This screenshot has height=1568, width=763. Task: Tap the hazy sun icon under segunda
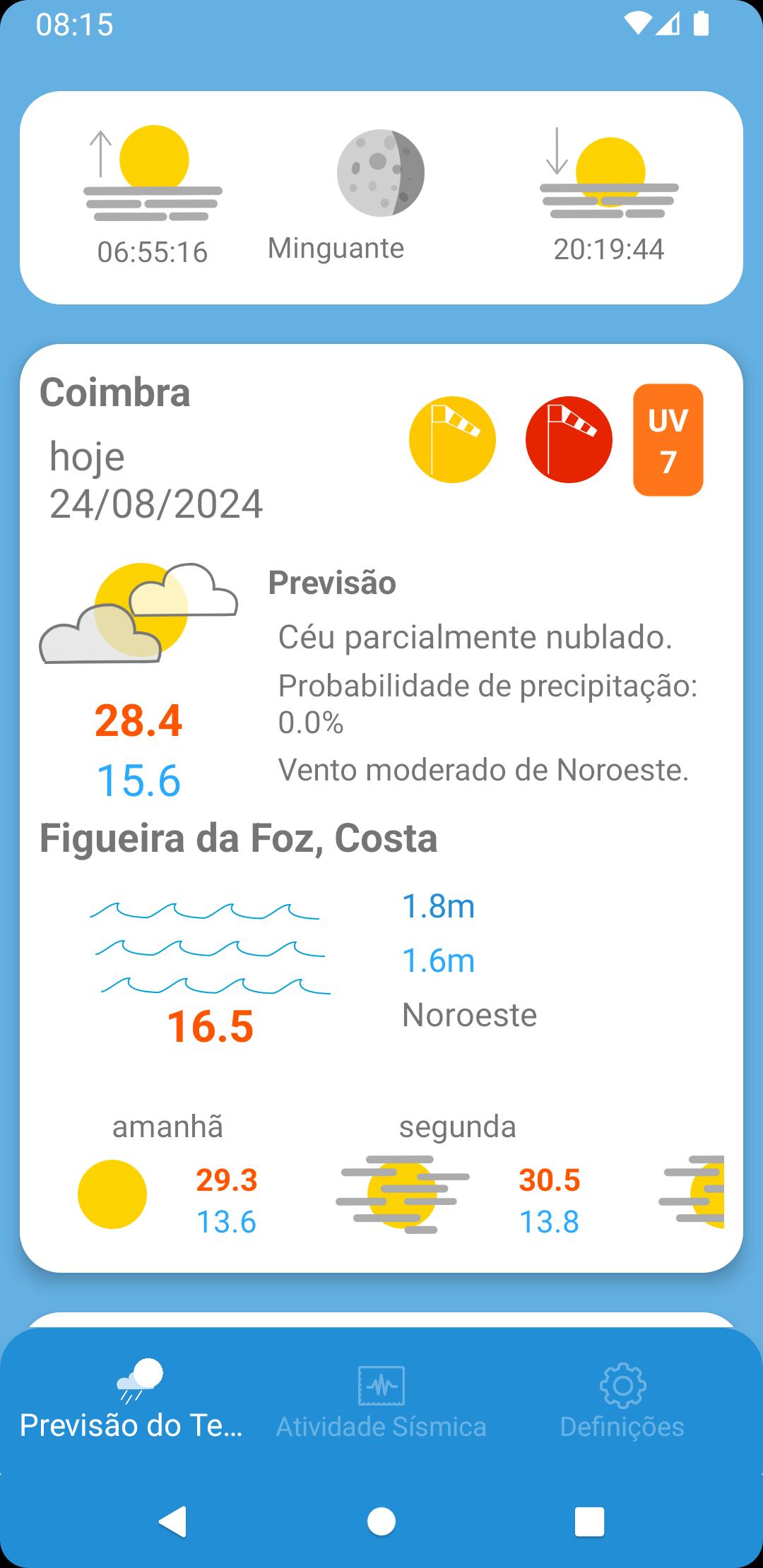click(403, 1195)
